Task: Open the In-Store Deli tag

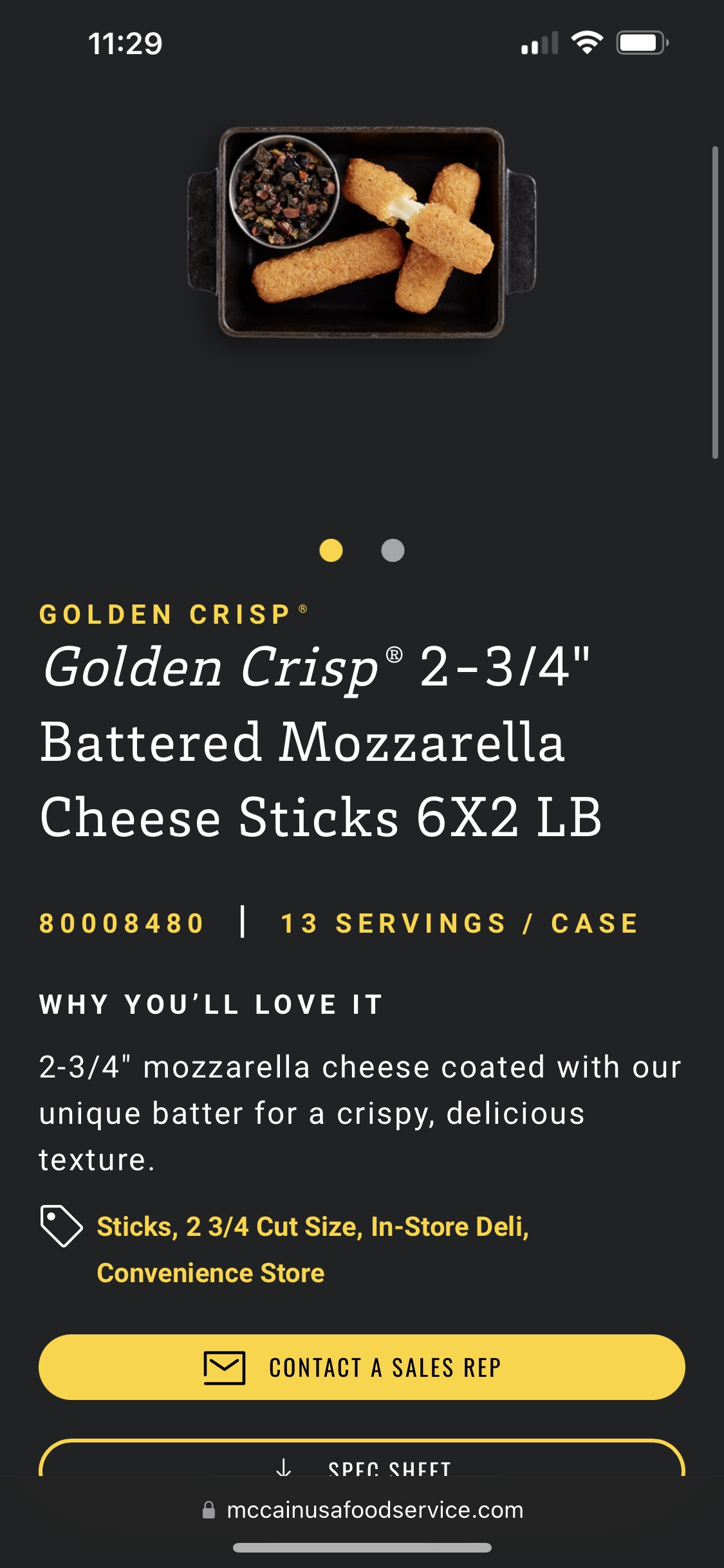Action: pos(450,1227)
